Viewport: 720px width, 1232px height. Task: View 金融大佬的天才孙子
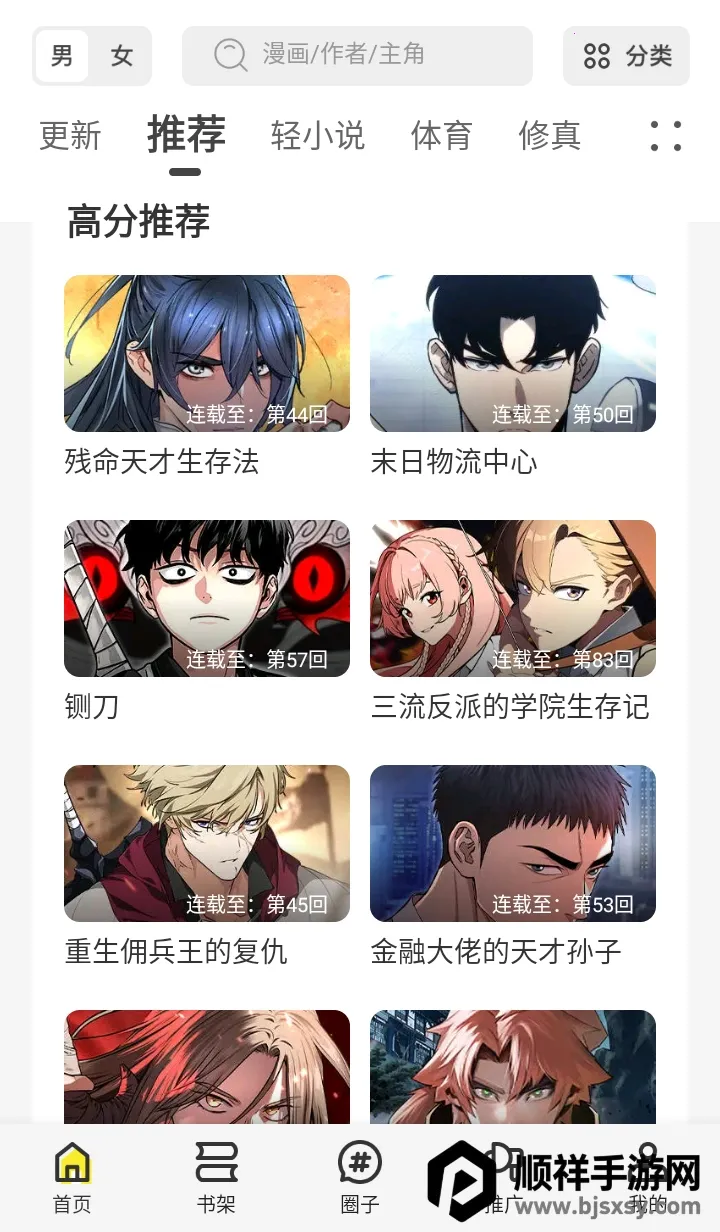click(512, 844)
